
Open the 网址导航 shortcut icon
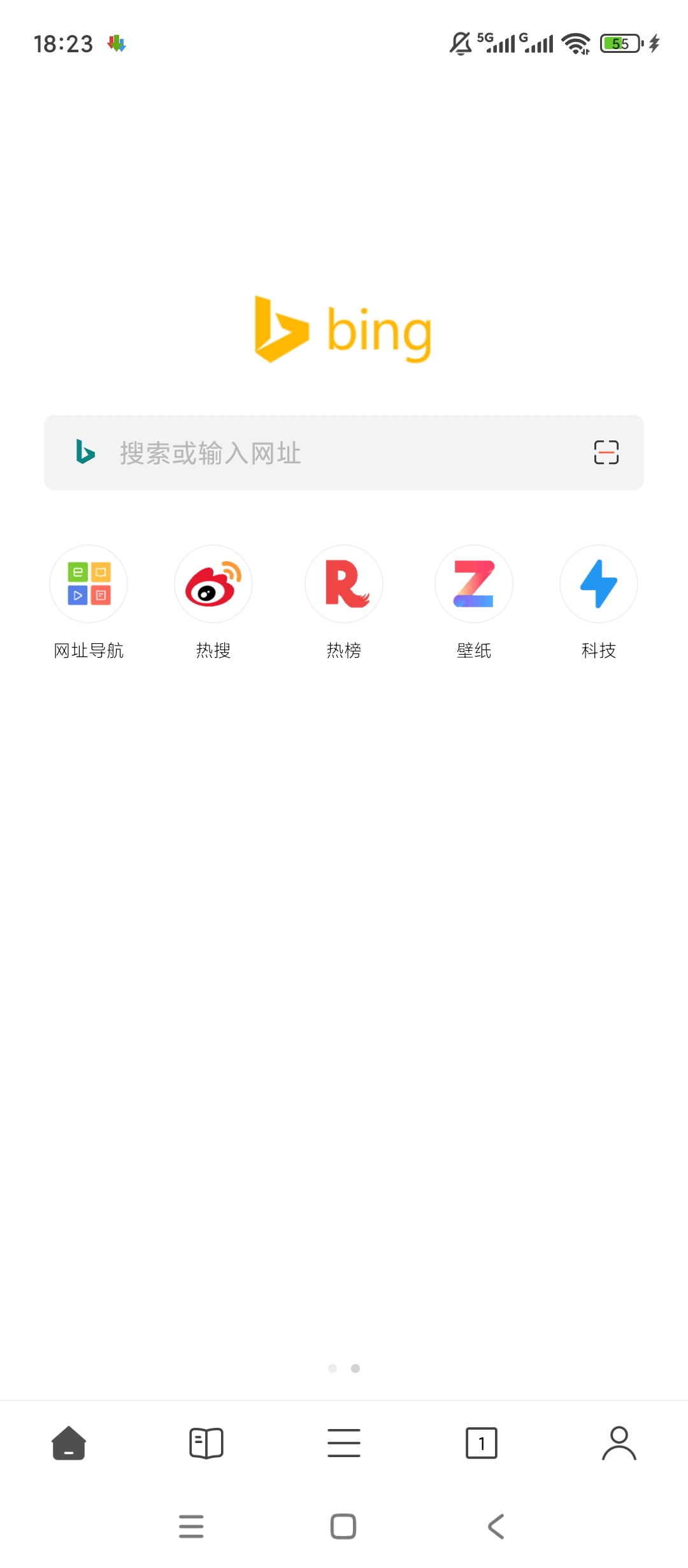(89, 584)
